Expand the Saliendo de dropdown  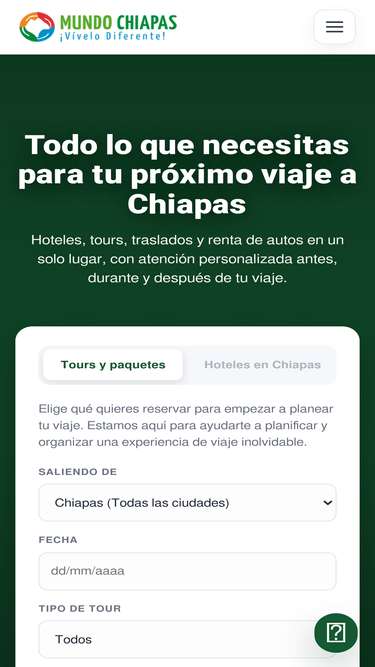pyautogui.click(x=188, y=503)
